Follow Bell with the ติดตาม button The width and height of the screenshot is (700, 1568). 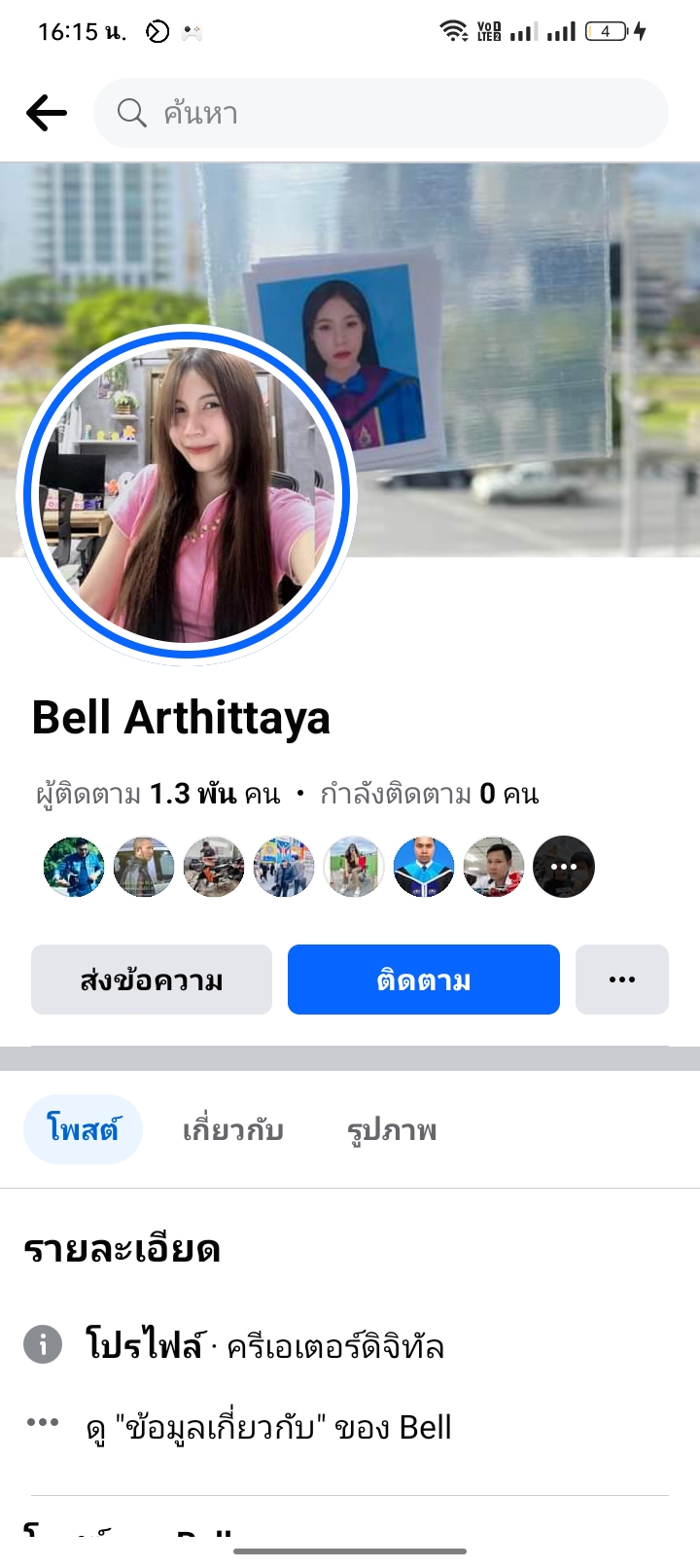[423, 980]
